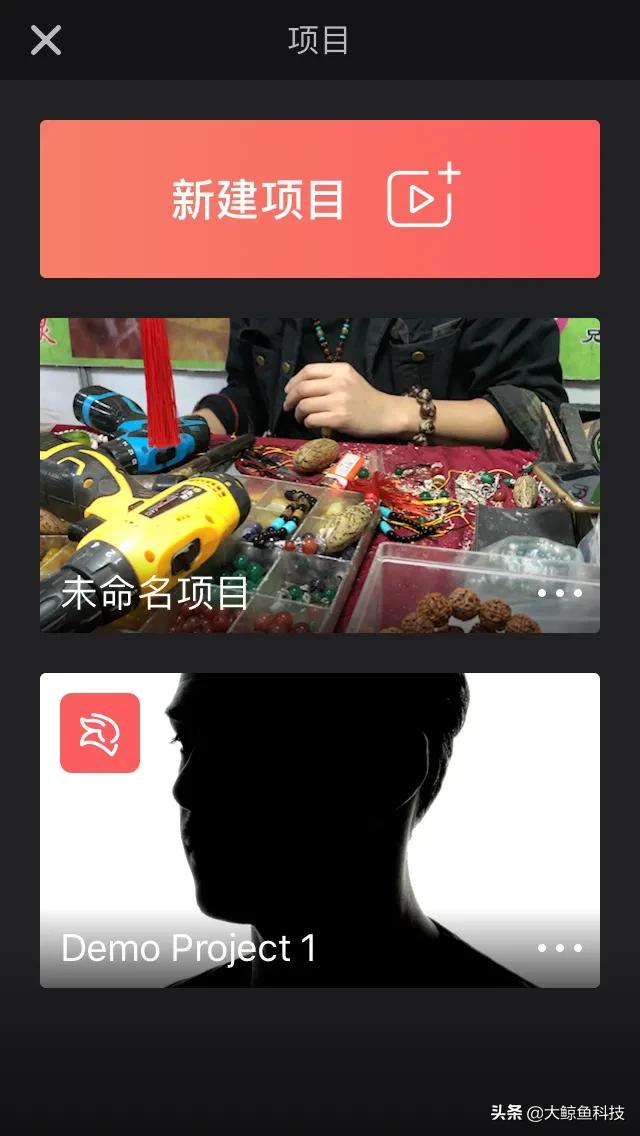Open more options for Demo Project 1

(x=560, y=948)
